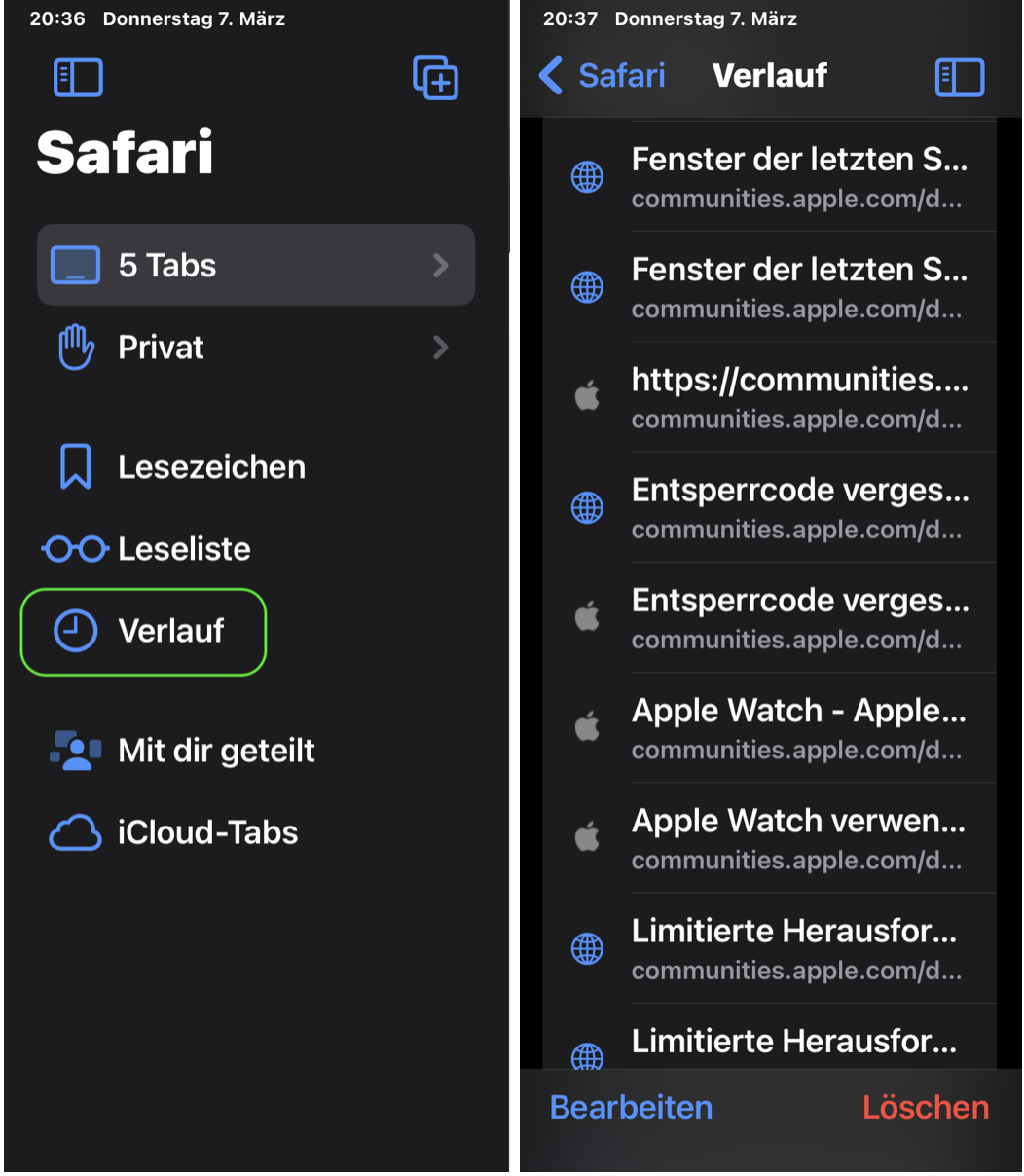This screenshot has width=1024, height=1176.
Task: Open the new tab group icon
Action: coord(435,78)
